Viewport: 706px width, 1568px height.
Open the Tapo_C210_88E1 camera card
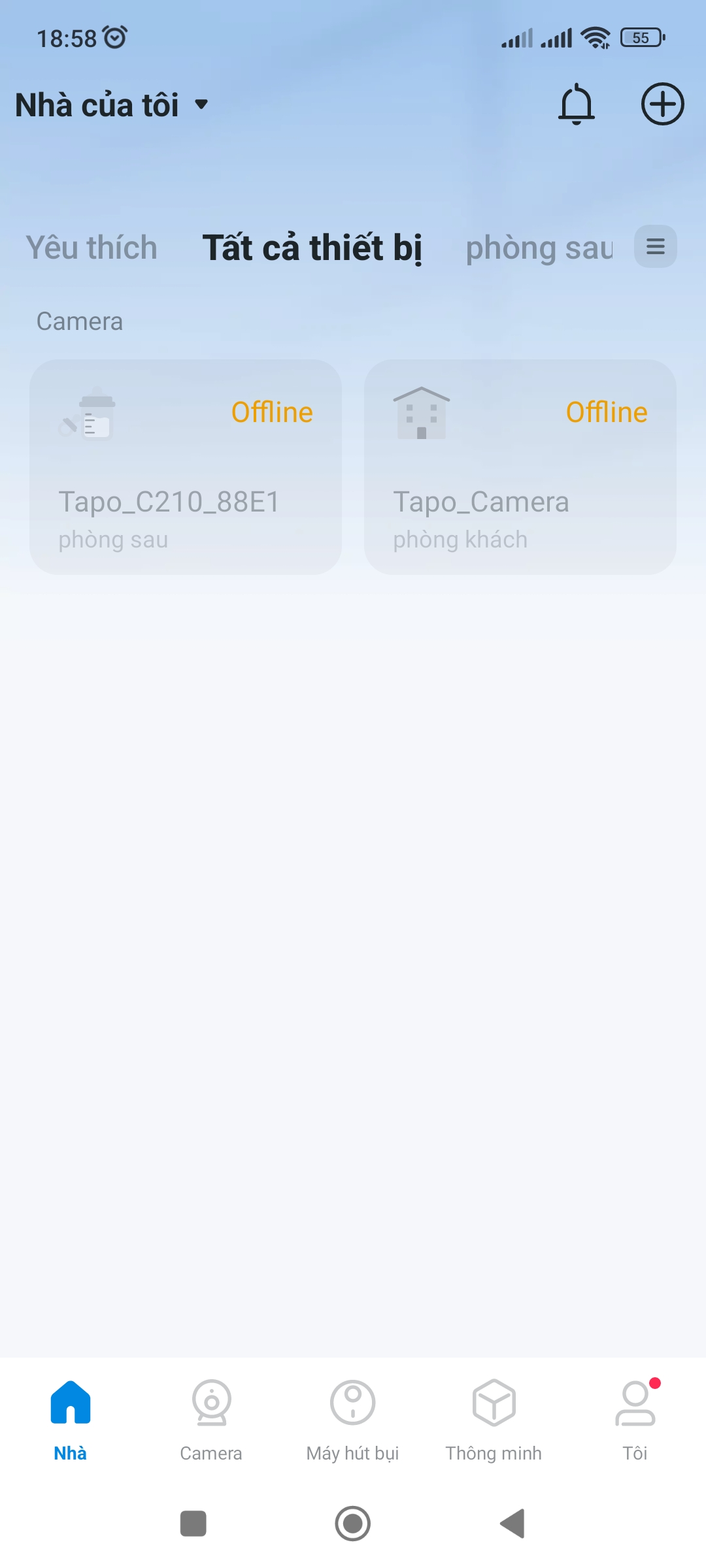186,467
